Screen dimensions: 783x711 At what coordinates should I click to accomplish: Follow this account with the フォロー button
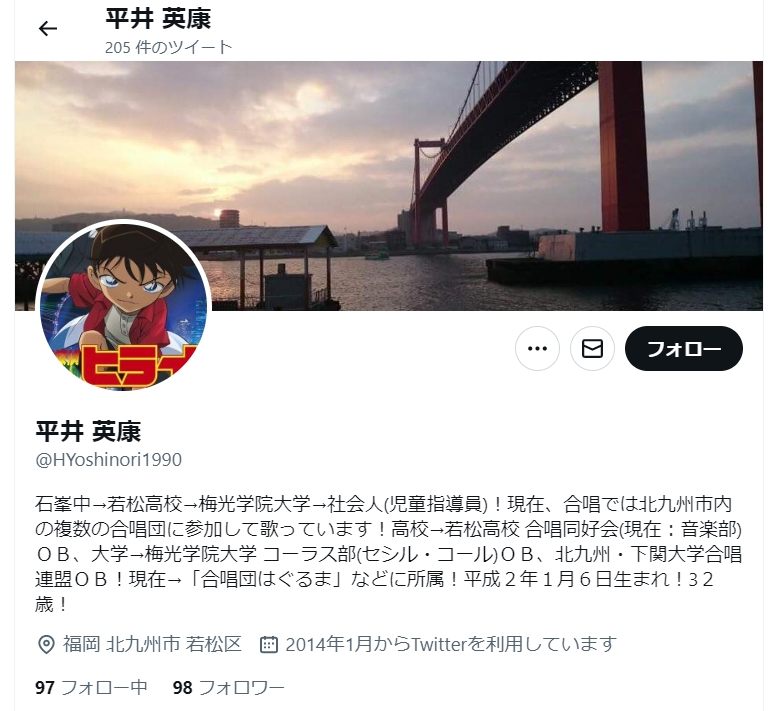pyautogui.click(x=683, y=349)
